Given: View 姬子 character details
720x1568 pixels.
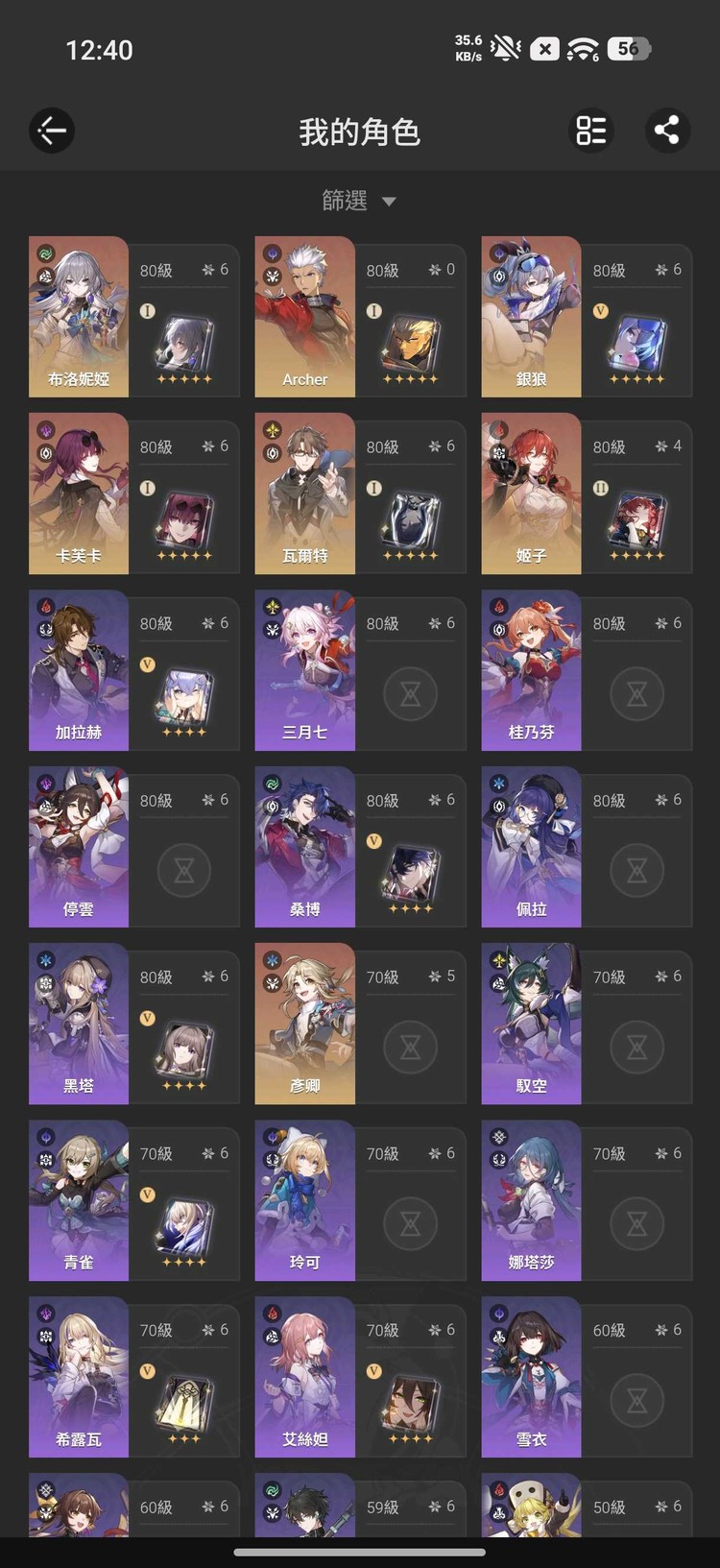Looking at the screenshot, I should 587,494.
